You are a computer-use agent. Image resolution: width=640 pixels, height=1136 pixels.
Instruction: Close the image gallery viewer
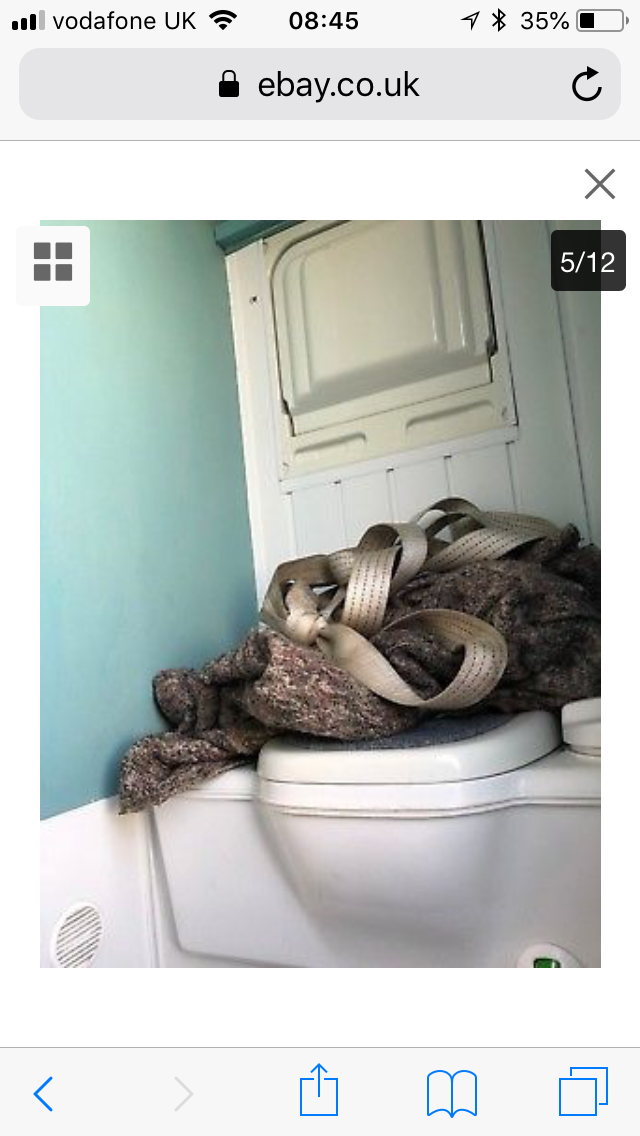pyautogui.click(x=599, y=183)
